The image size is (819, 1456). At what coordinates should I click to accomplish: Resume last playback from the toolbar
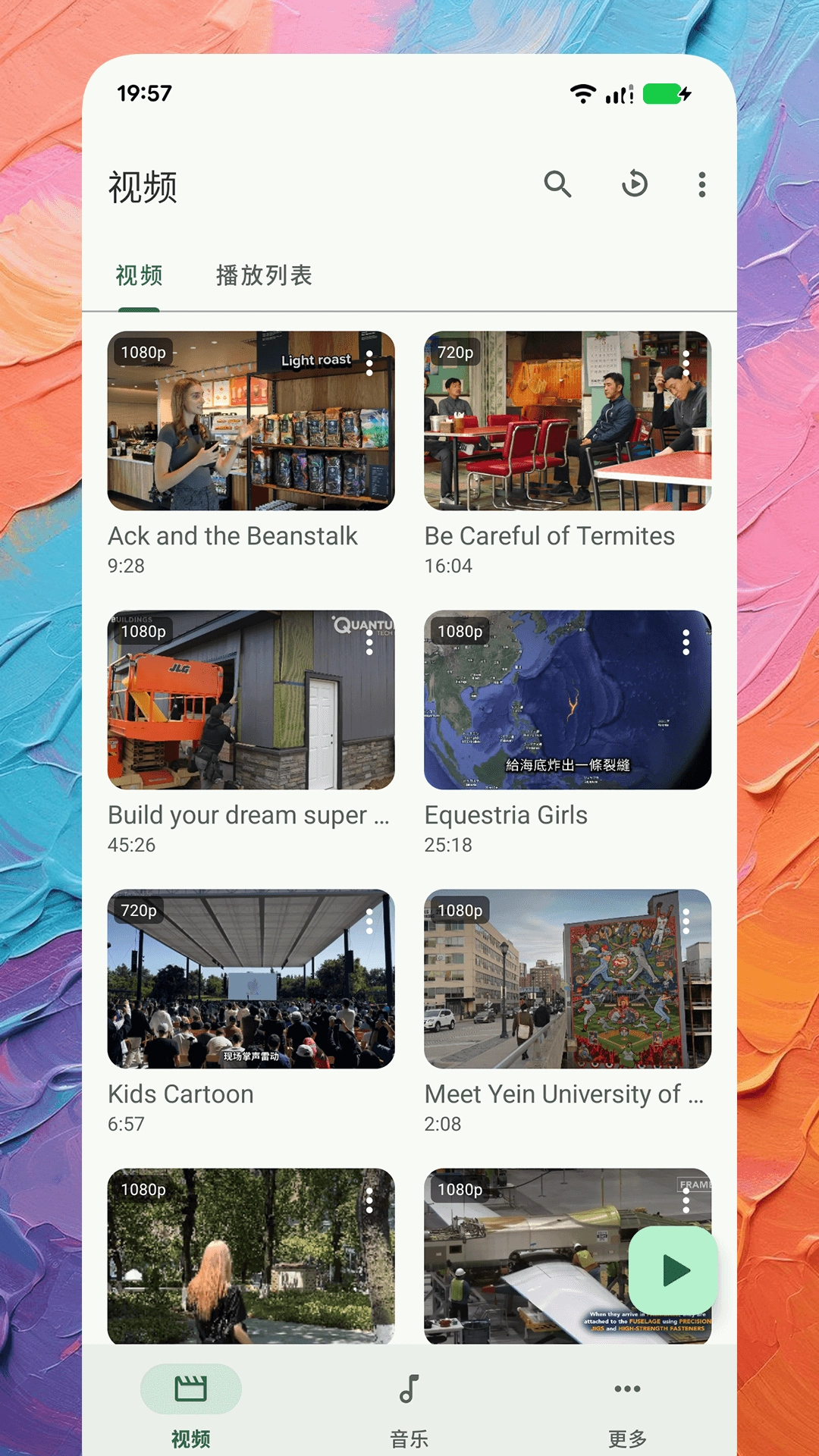point(635,184)
